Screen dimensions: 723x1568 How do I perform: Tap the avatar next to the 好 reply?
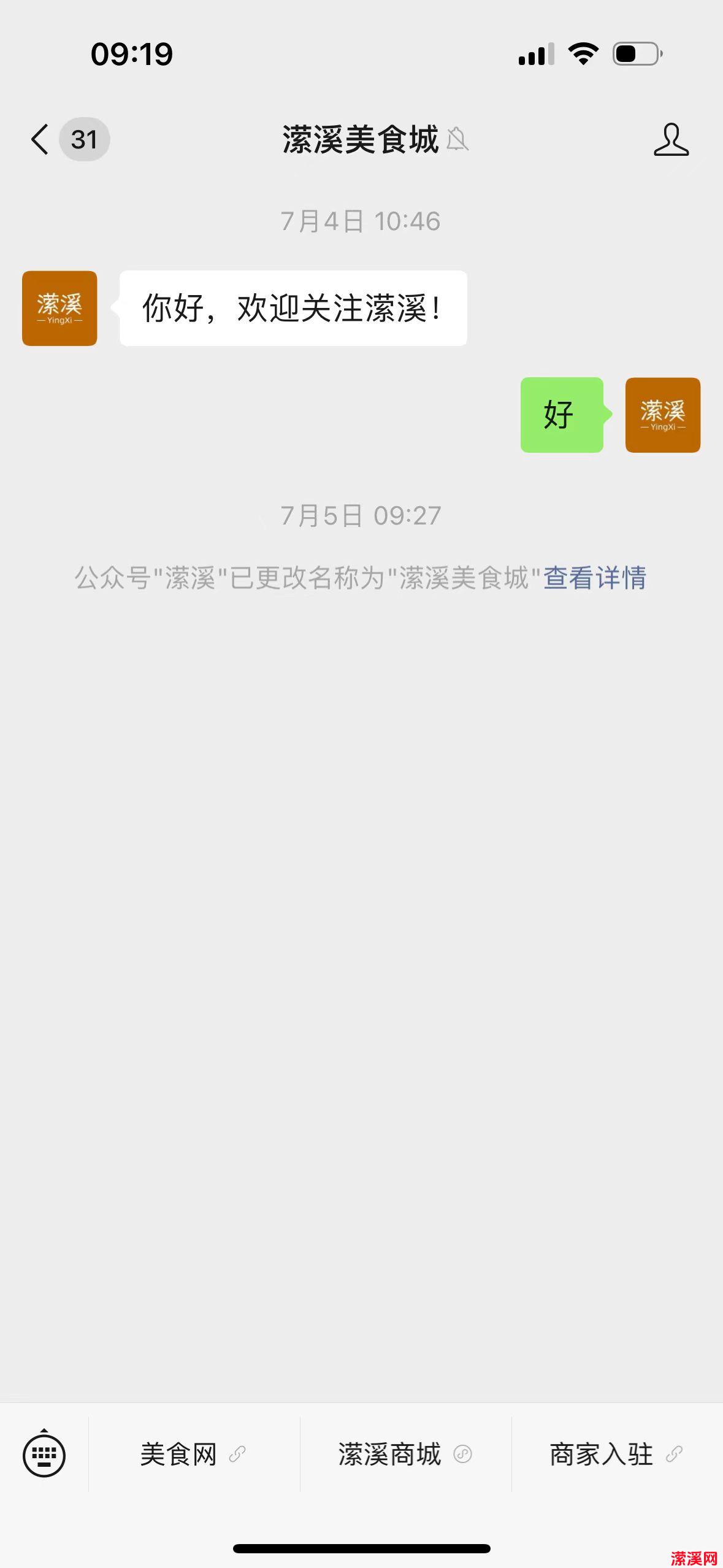(x=662, y=415)
